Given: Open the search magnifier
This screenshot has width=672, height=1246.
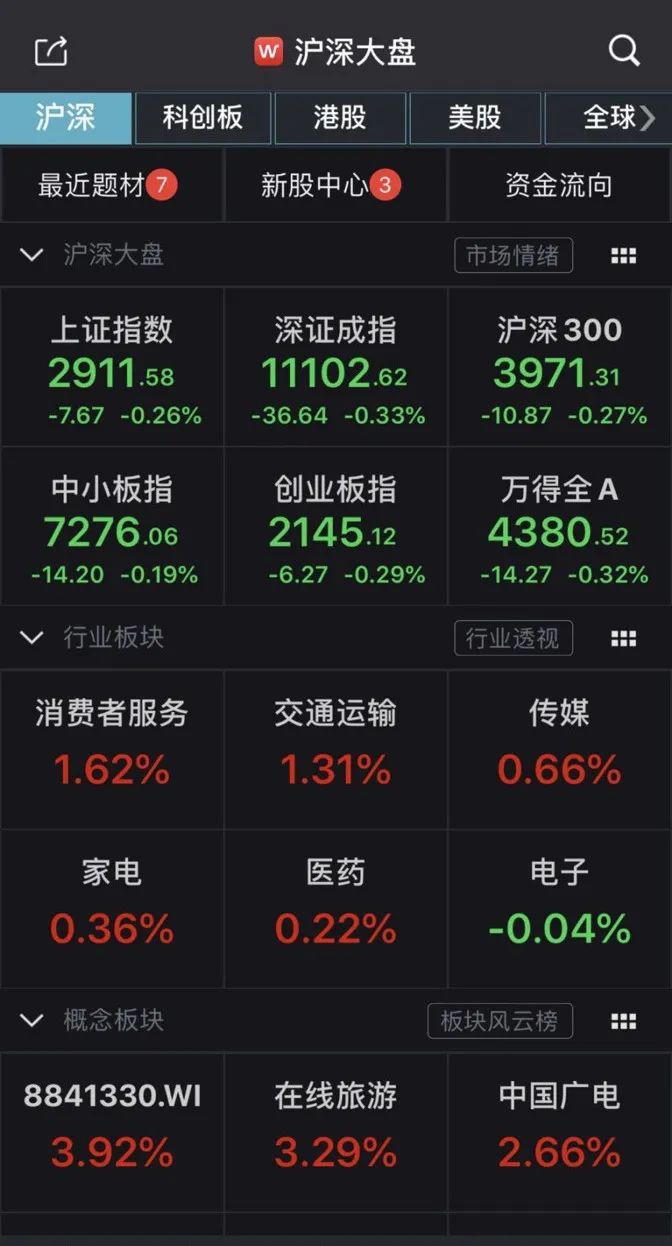Looking at the screenshot, I should click(x=624, y=50).
